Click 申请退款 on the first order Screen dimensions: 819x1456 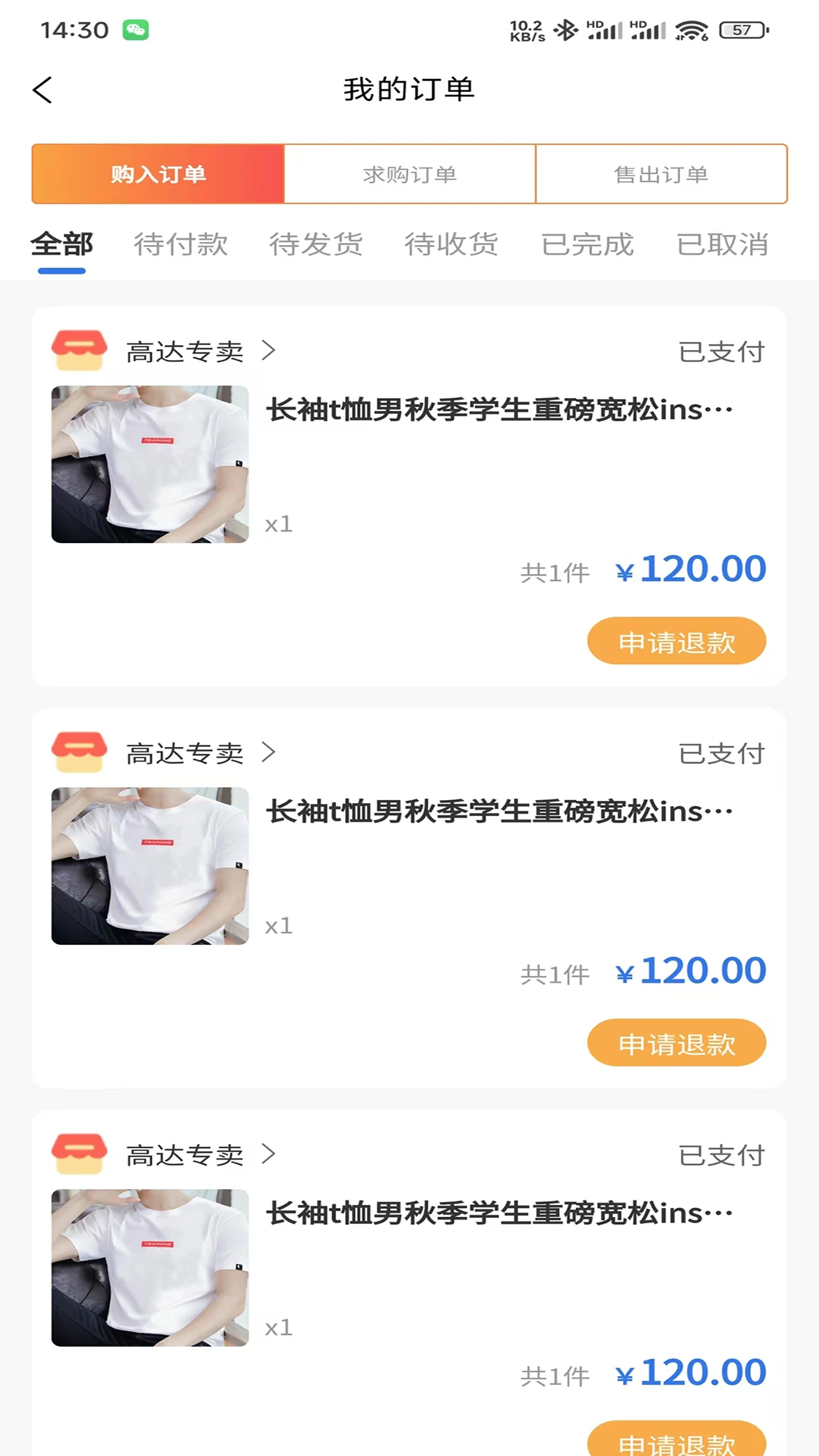point(676,641)
